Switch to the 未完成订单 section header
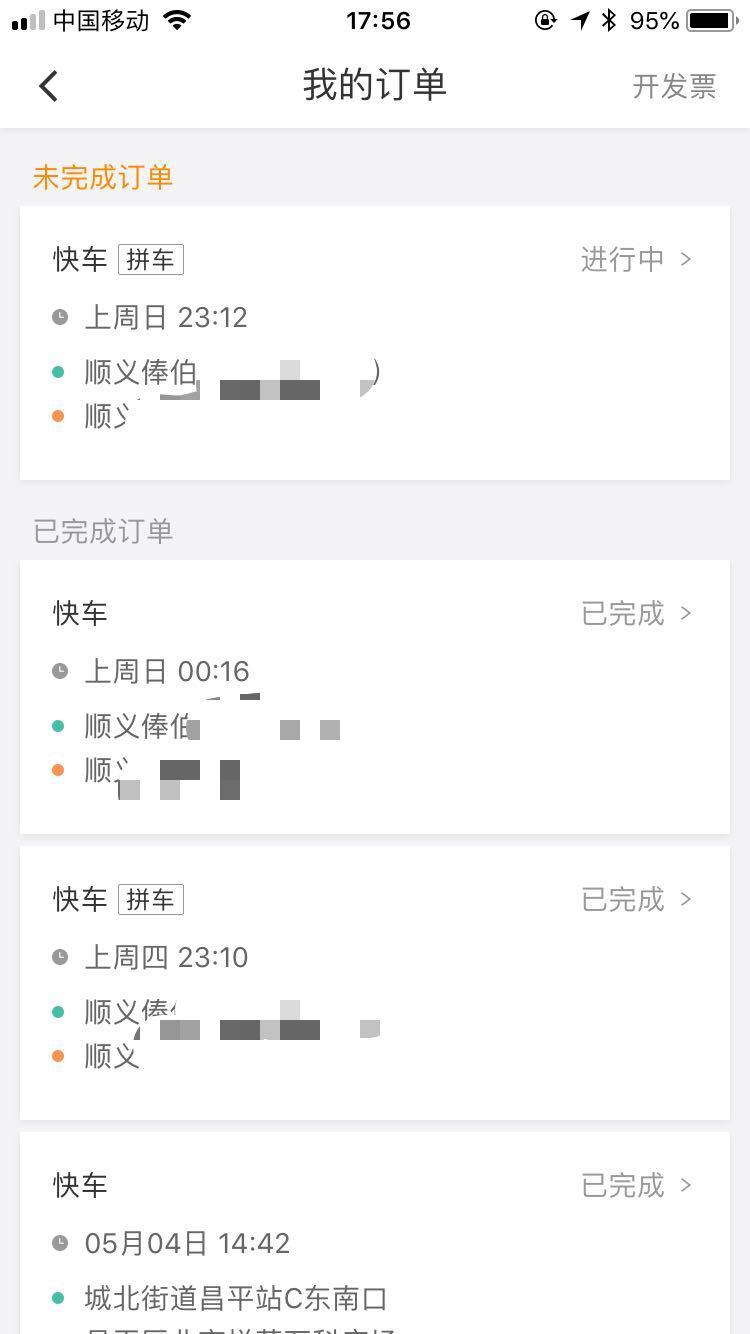Image resolution: width=750 pixels, height=1334 pixels. 102,177
